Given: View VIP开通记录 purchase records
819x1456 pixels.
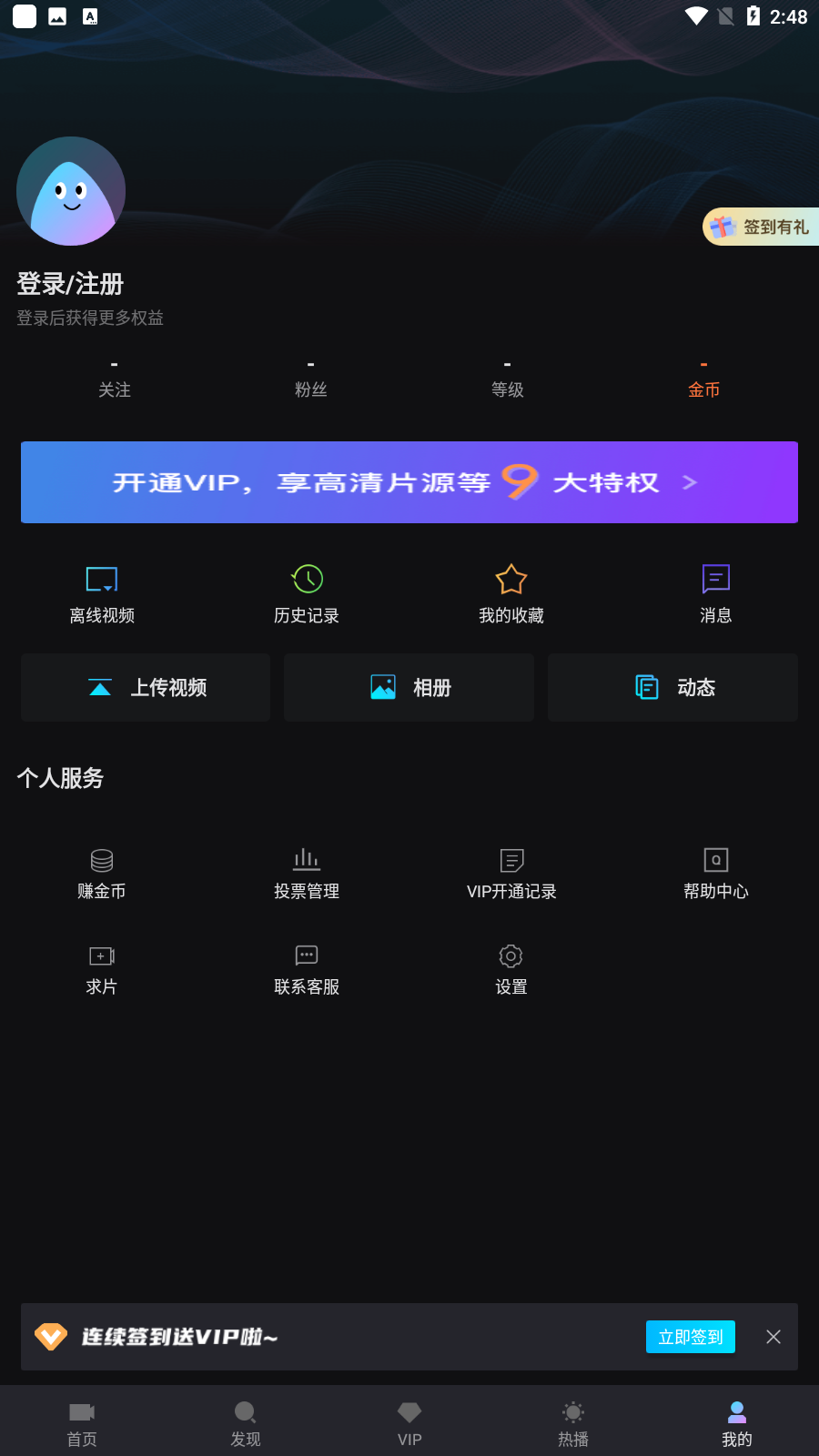Looking at the screenshot, I should pyautogui.click(x=511, y=875).
